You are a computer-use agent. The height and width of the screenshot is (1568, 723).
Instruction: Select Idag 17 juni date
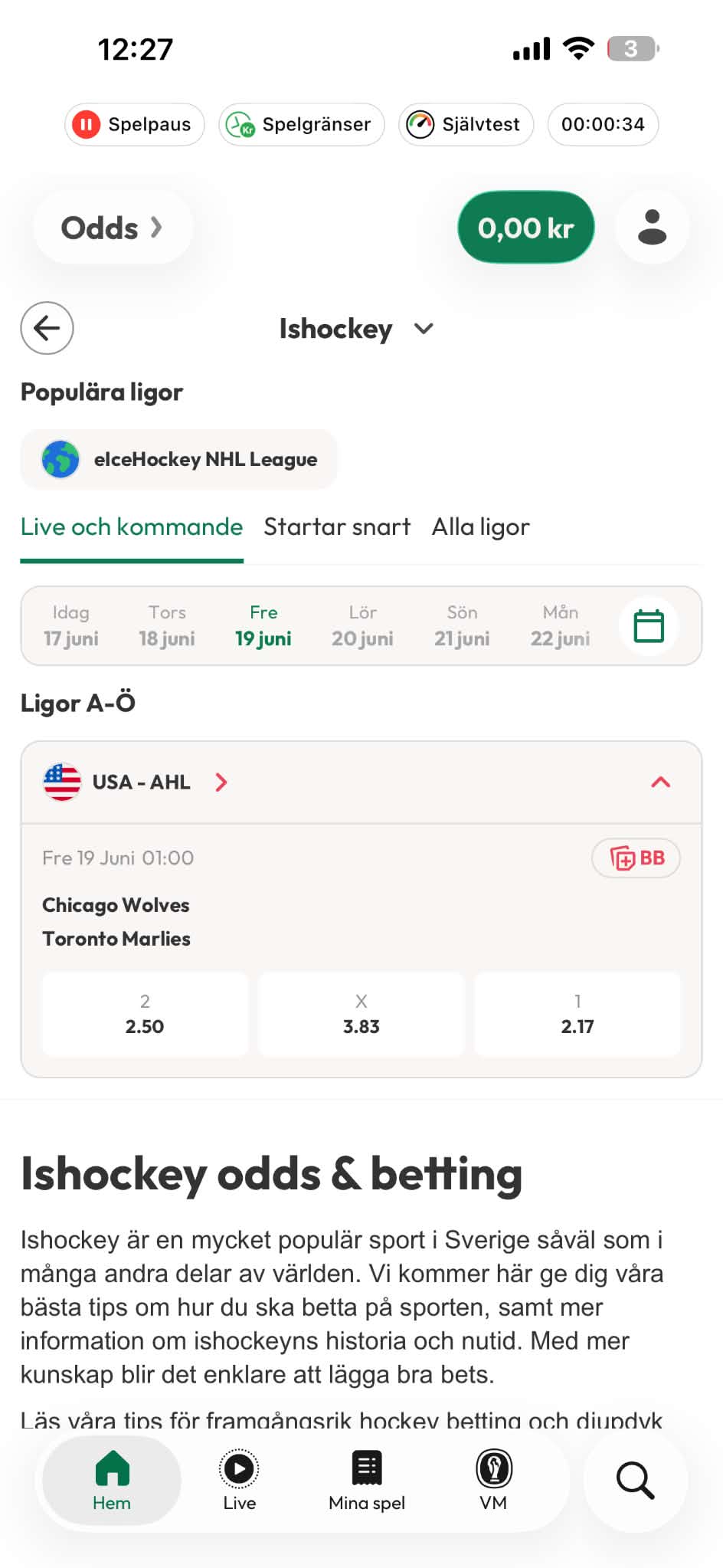pos(70,625)
